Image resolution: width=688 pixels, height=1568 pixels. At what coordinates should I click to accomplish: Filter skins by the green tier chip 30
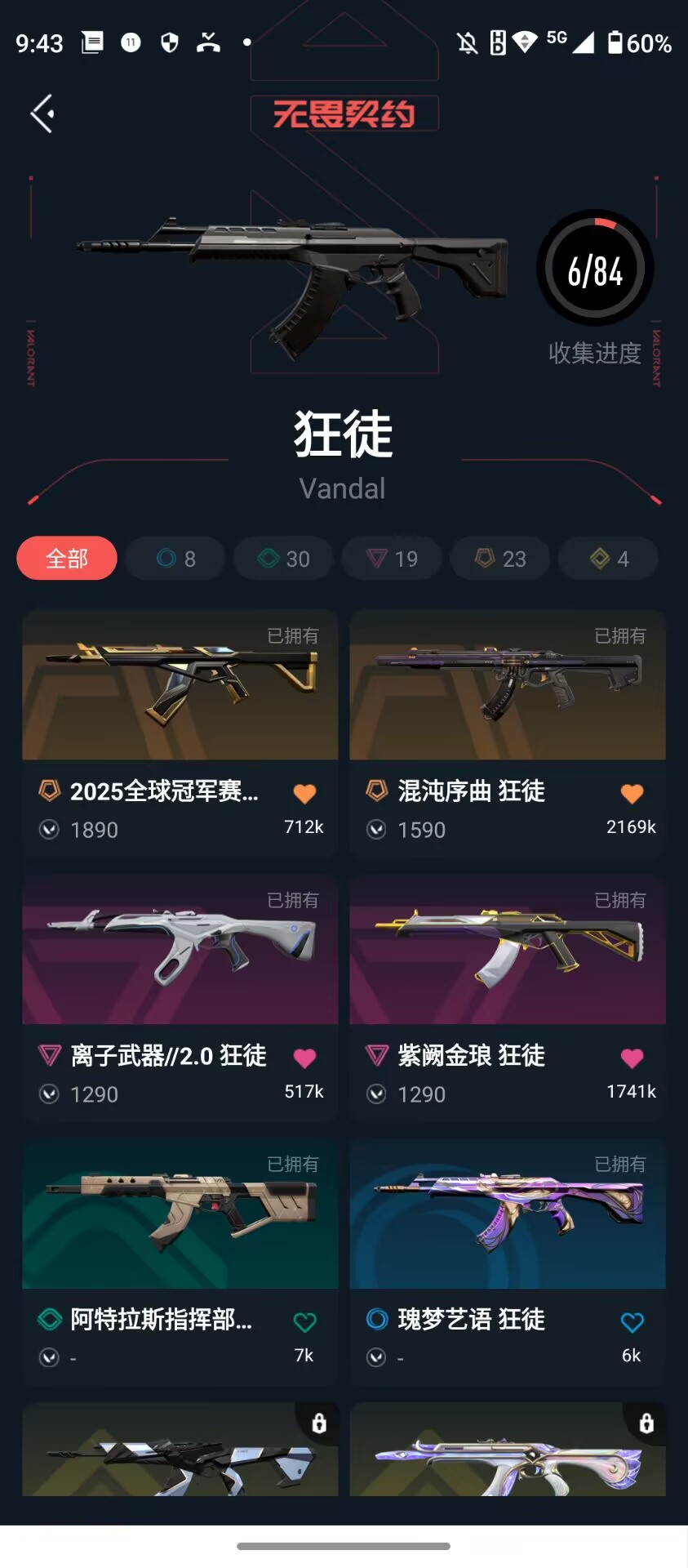[283, 559]
